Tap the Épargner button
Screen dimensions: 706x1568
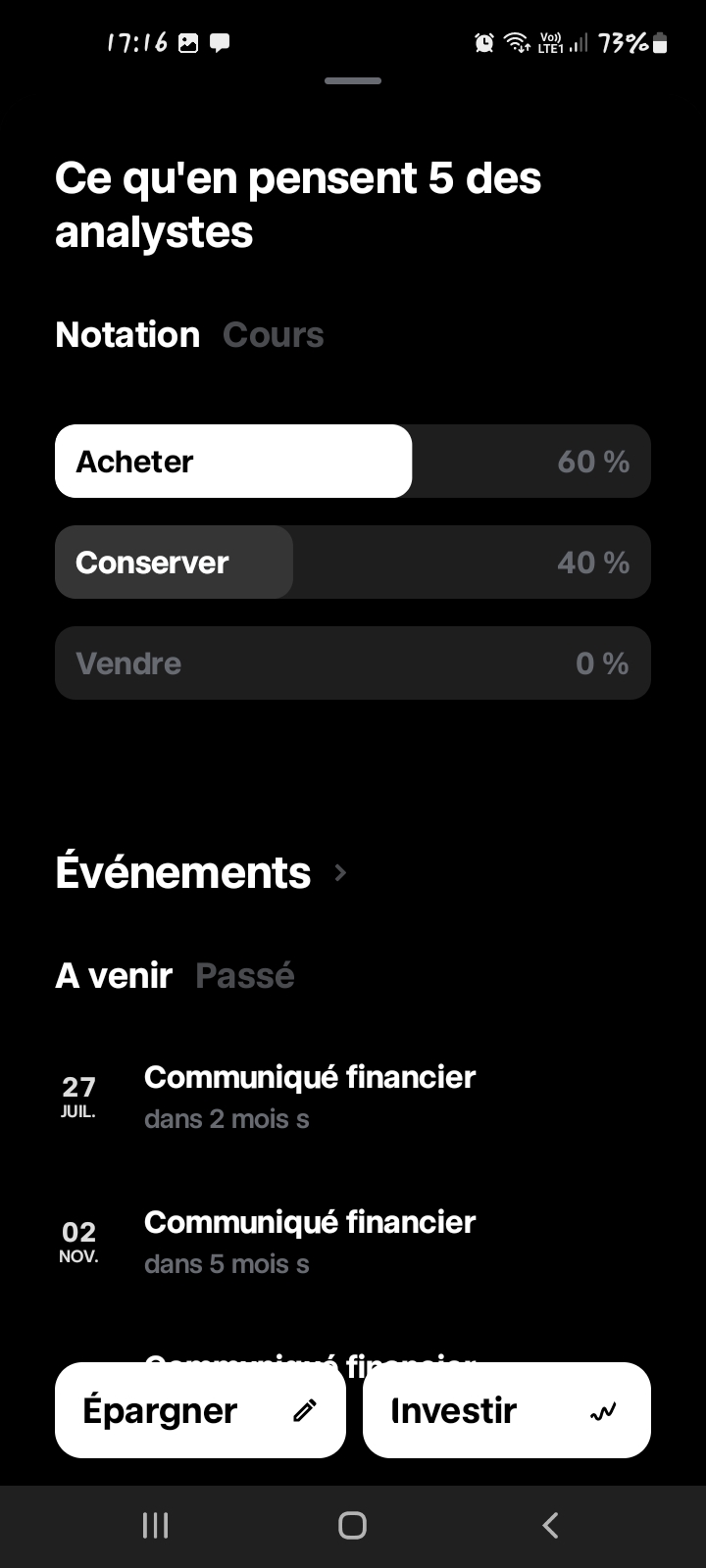coord(200,1410)
